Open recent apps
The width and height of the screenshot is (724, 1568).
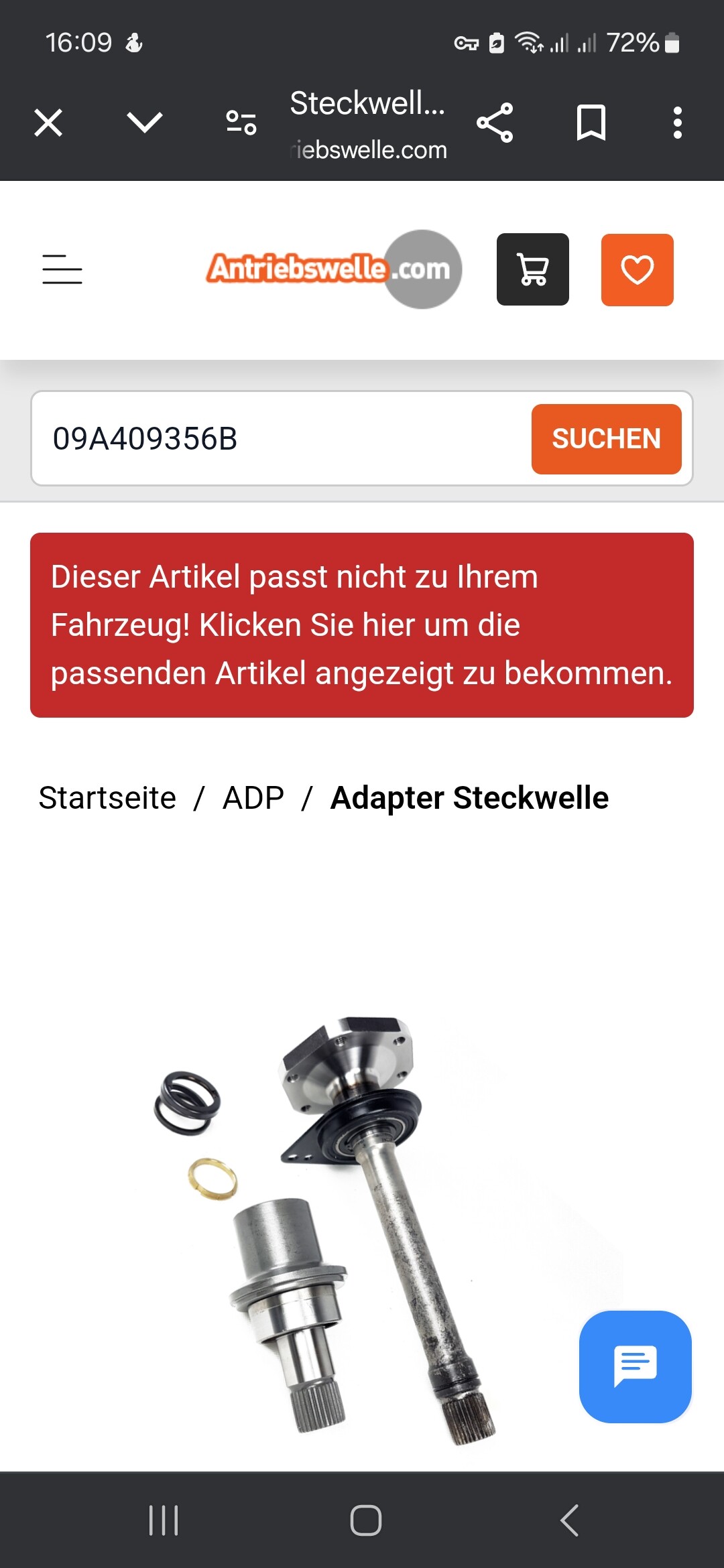[x=164, y=1520]
